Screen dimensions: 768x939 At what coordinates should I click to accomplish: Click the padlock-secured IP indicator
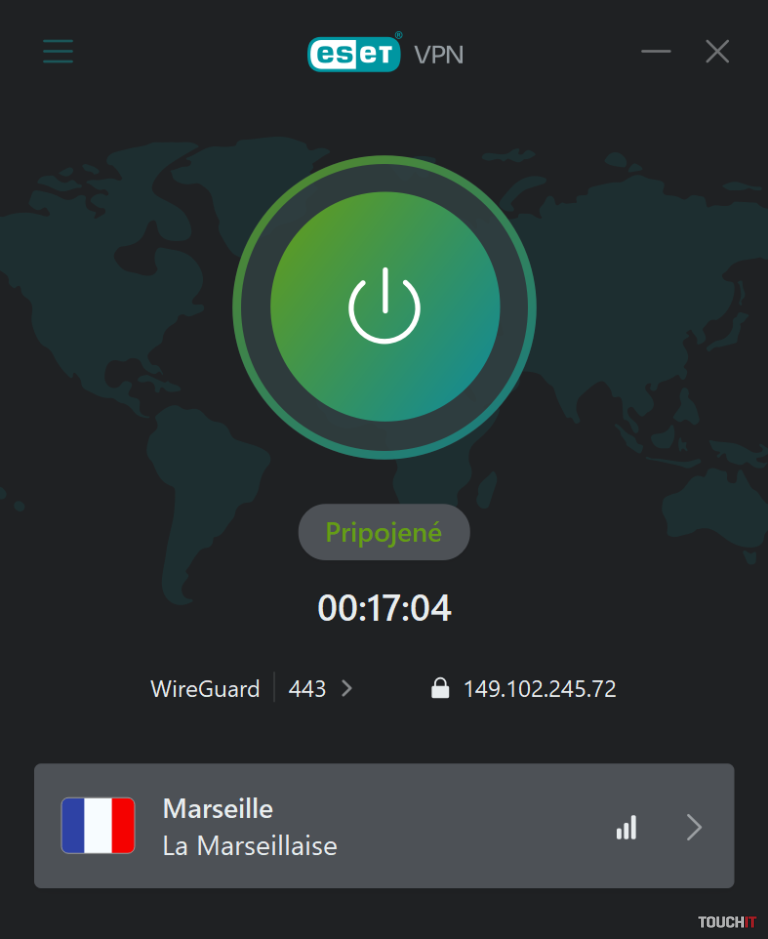pyautogui.click(x=441, y=688)
